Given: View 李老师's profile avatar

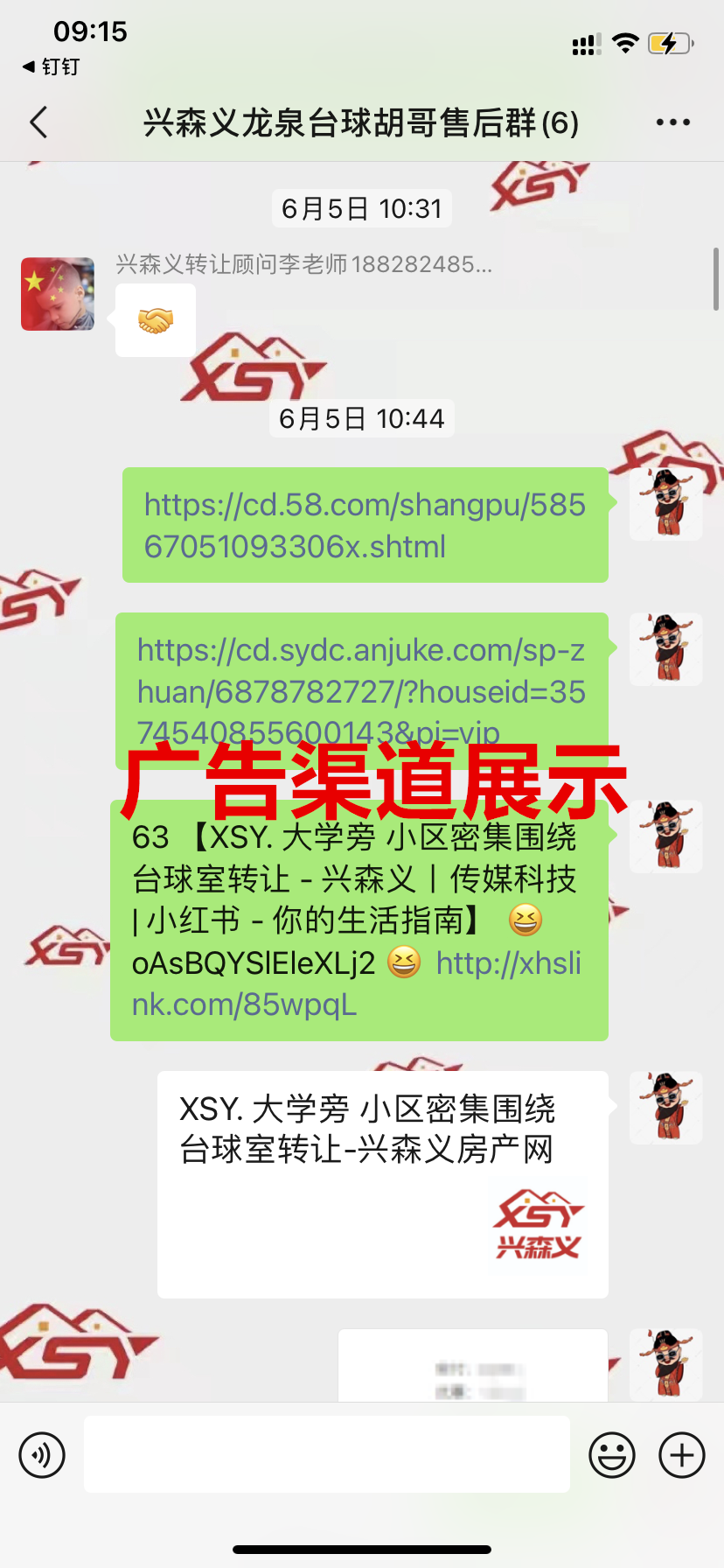Looking at the screenshot, I should (x=58, y=294).
